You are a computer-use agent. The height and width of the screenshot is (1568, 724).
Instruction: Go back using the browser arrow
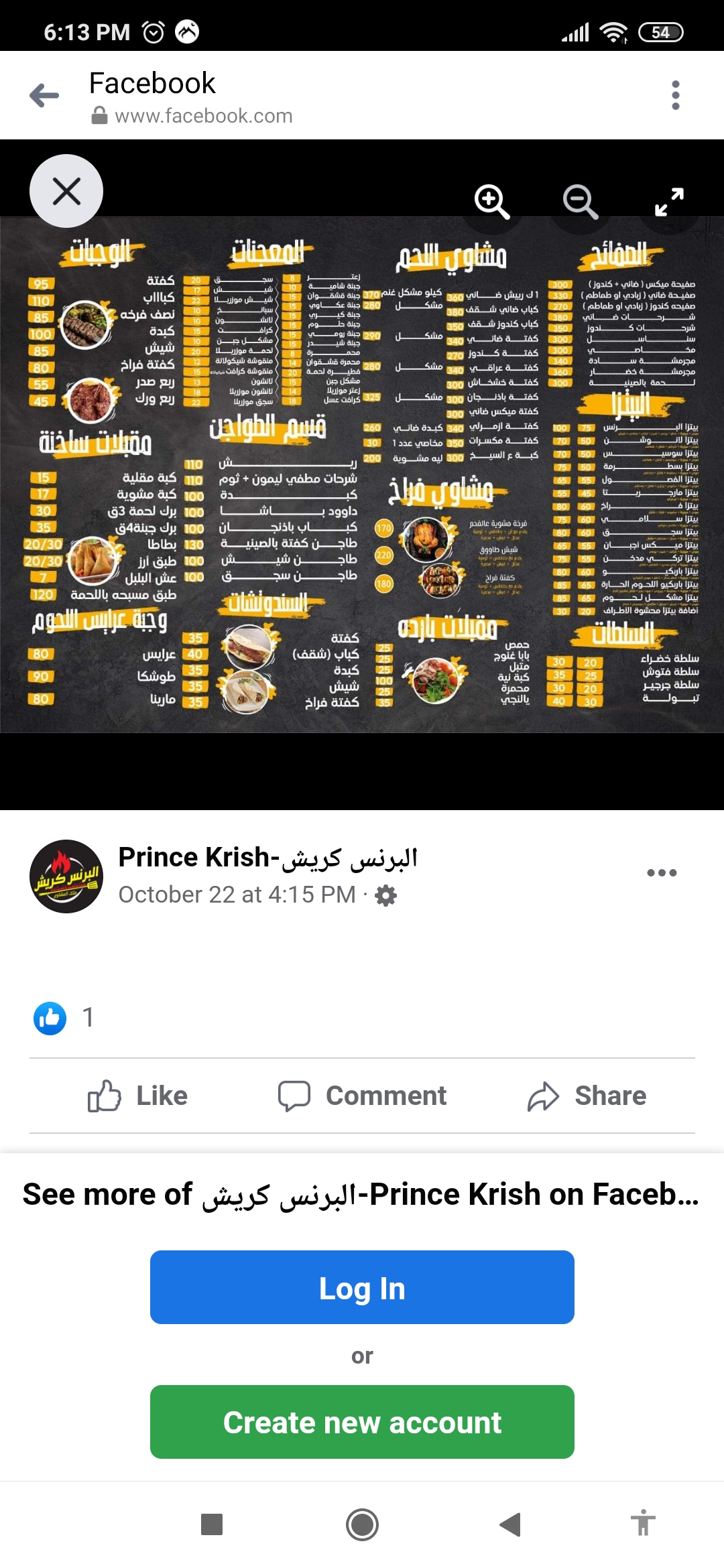[44, 96]
